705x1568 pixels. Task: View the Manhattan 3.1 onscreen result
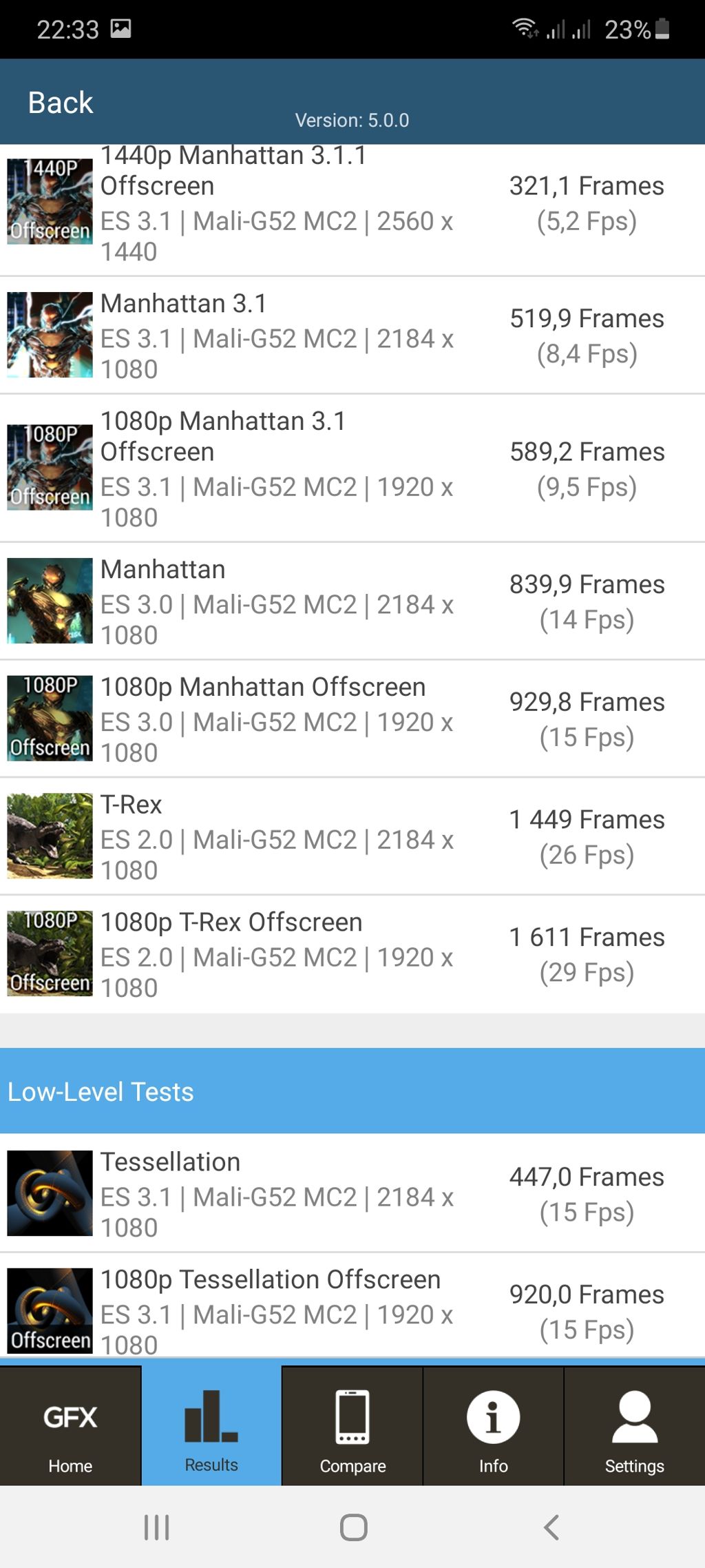pyautogui.click(x=352, y=336)
